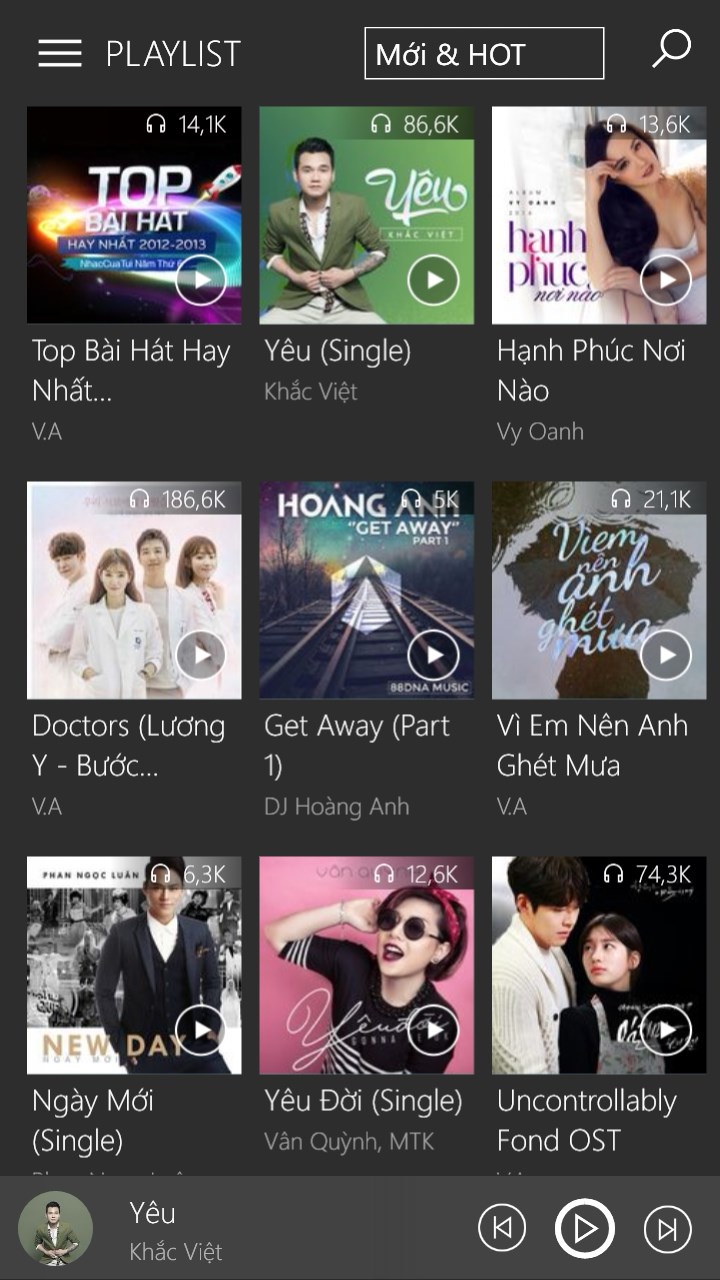Skip to the next track
Image resolution: width=720 pixels, height=1280 pixels.
(667, 1228)
